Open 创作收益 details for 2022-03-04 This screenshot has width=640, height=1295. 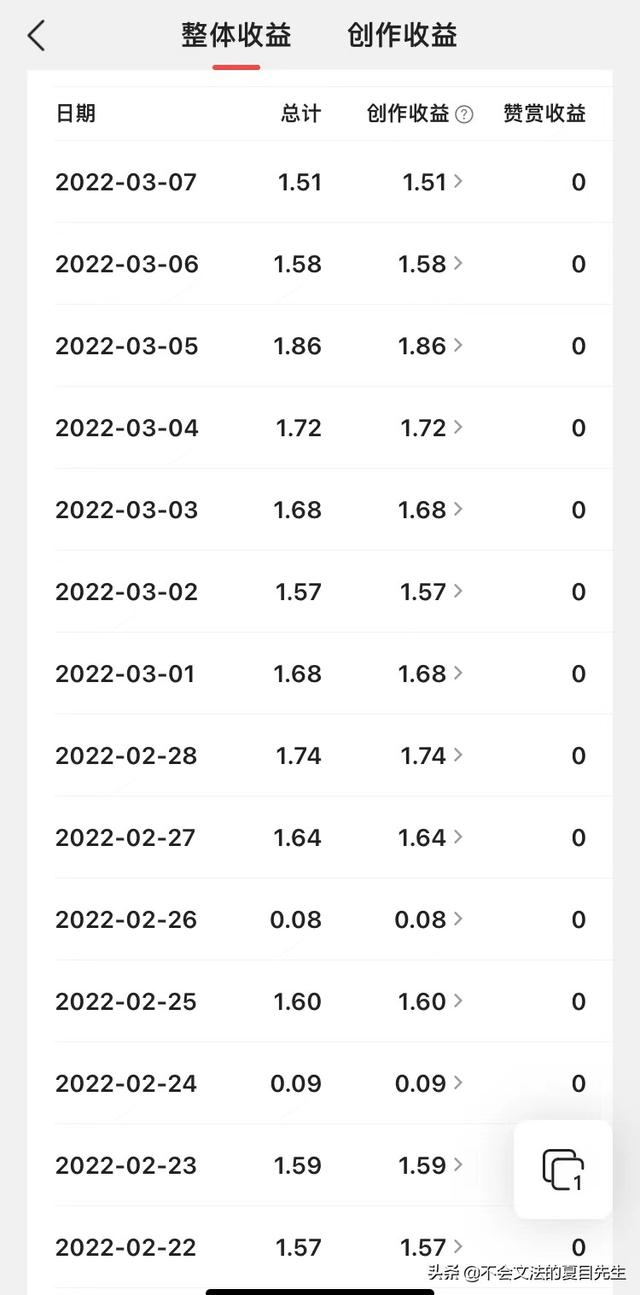point(432,428)
